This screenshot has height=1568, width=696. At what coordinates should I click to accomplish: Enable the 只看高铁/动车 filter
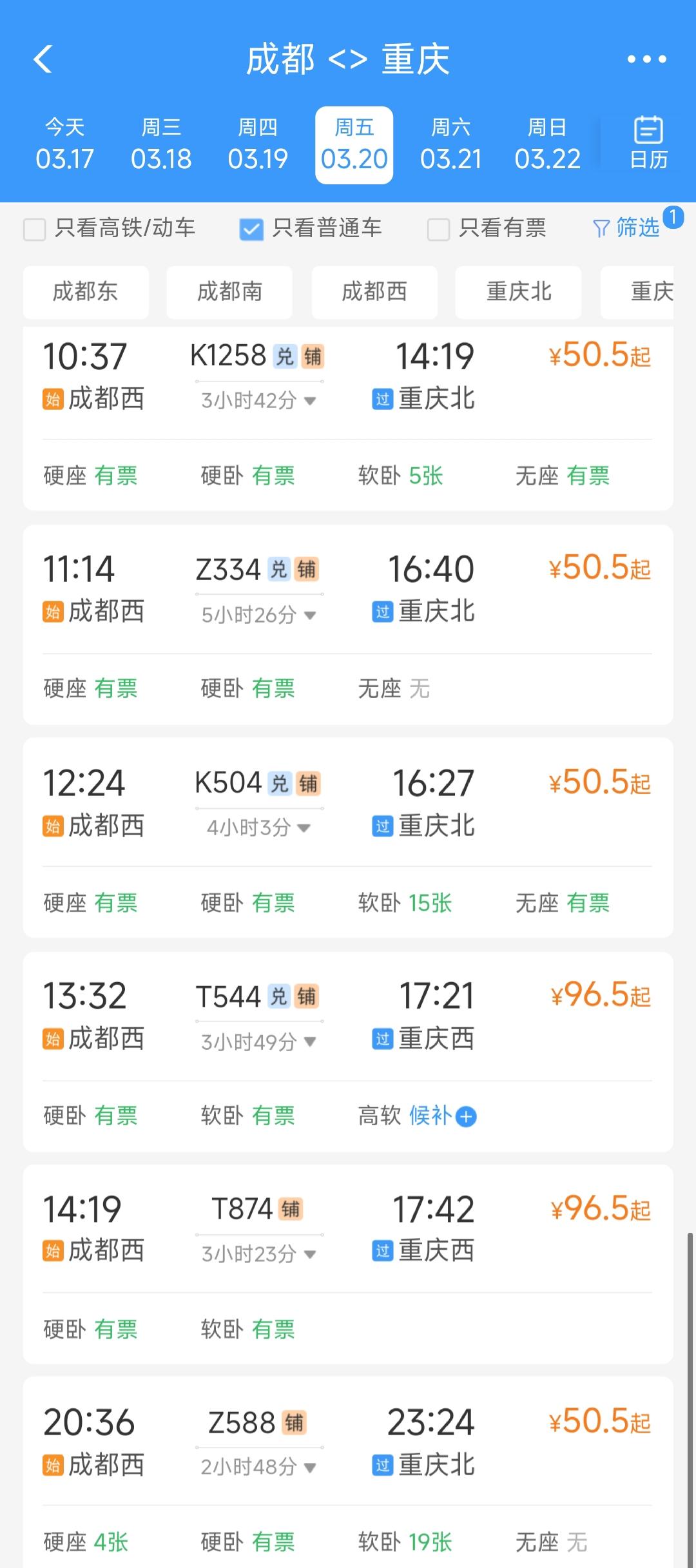34,229
